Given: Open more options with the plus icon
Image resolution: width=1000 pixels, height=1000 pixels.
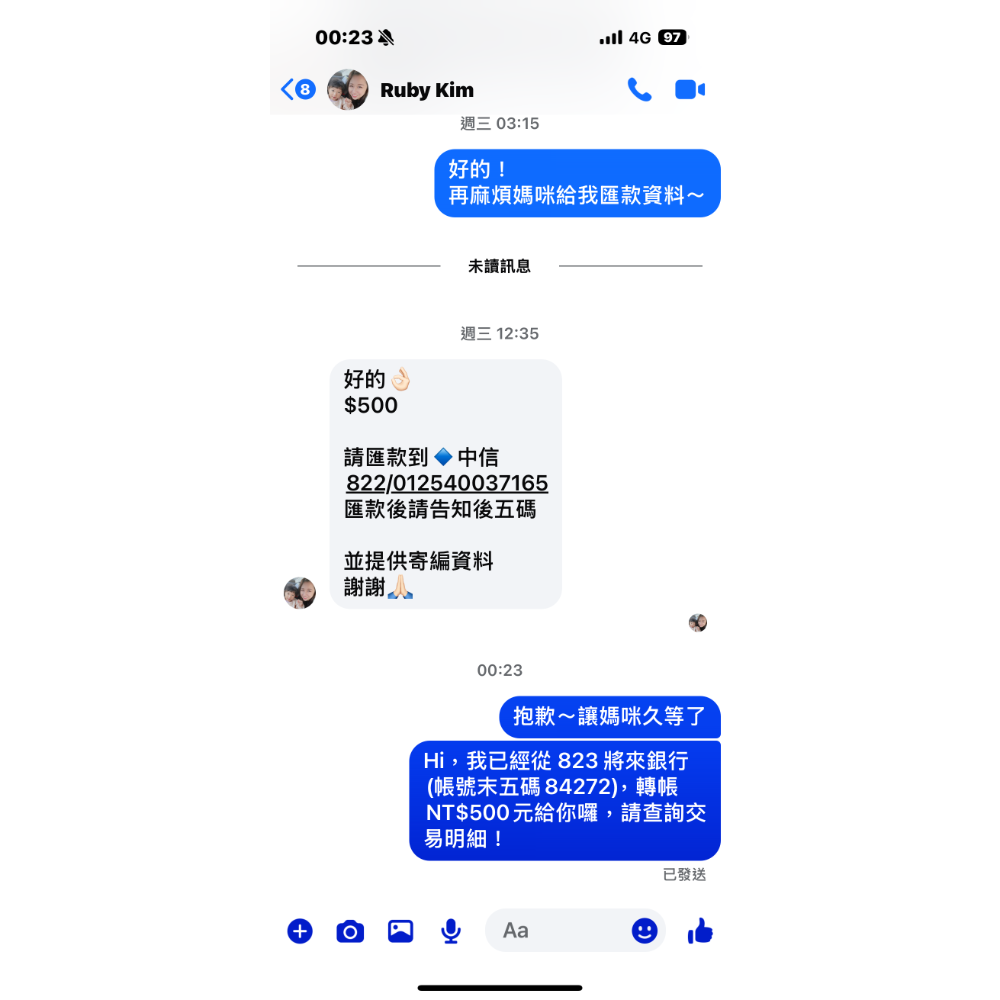Looking at the screenshot, I should click(x=300, y=931).
